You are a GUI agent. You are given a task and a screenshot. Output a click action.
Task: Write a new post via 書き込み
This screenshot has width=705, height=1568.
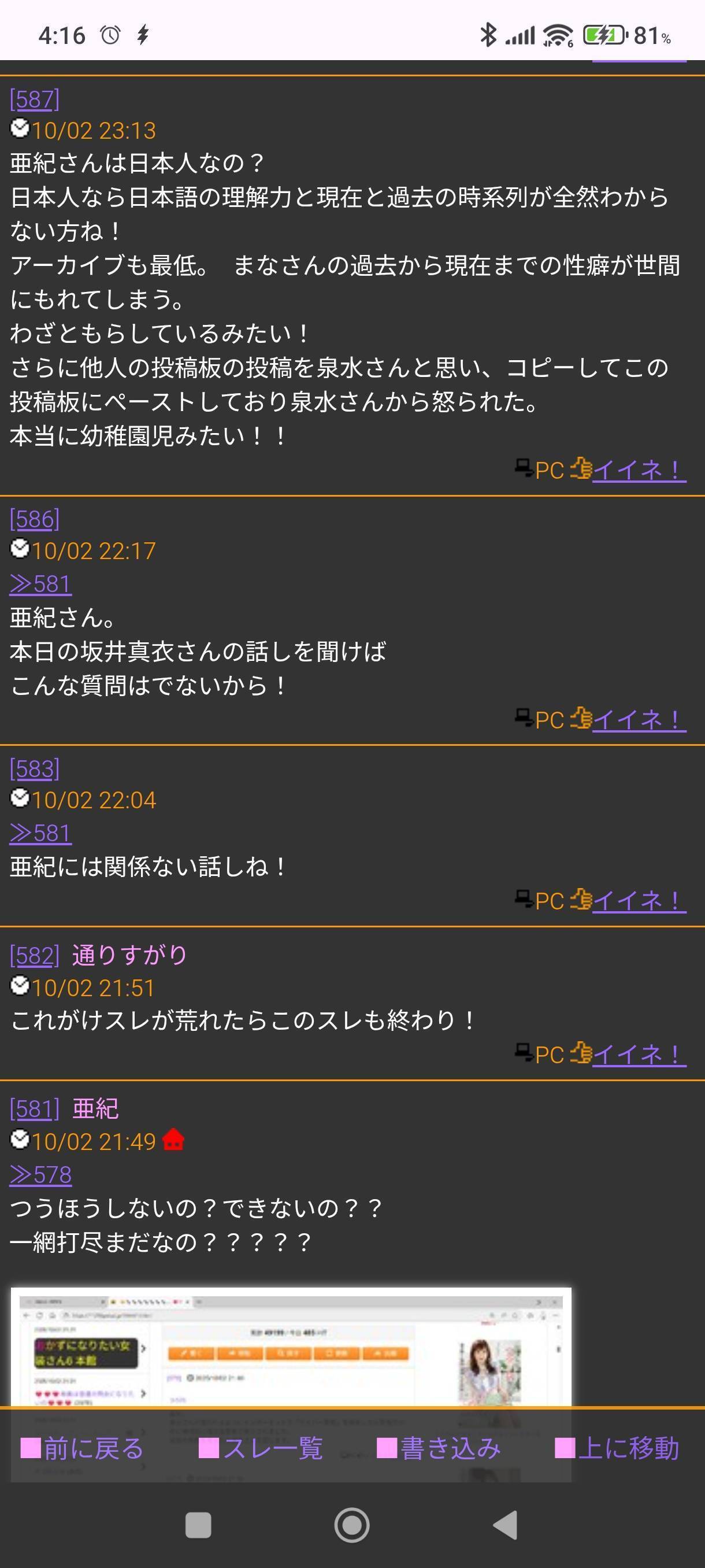coord(439,1448)
